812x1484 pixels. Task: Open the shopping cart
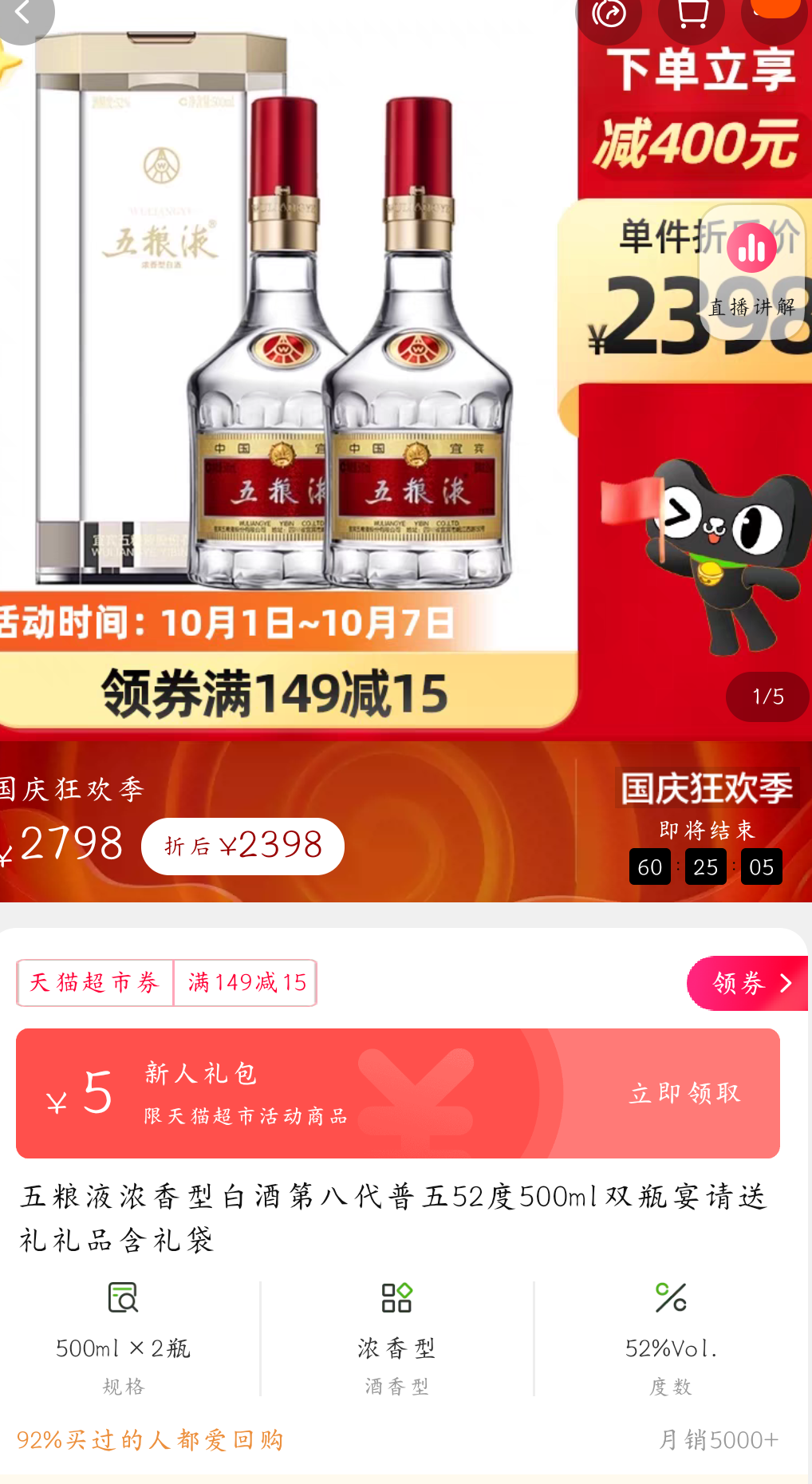click(692, 14)
